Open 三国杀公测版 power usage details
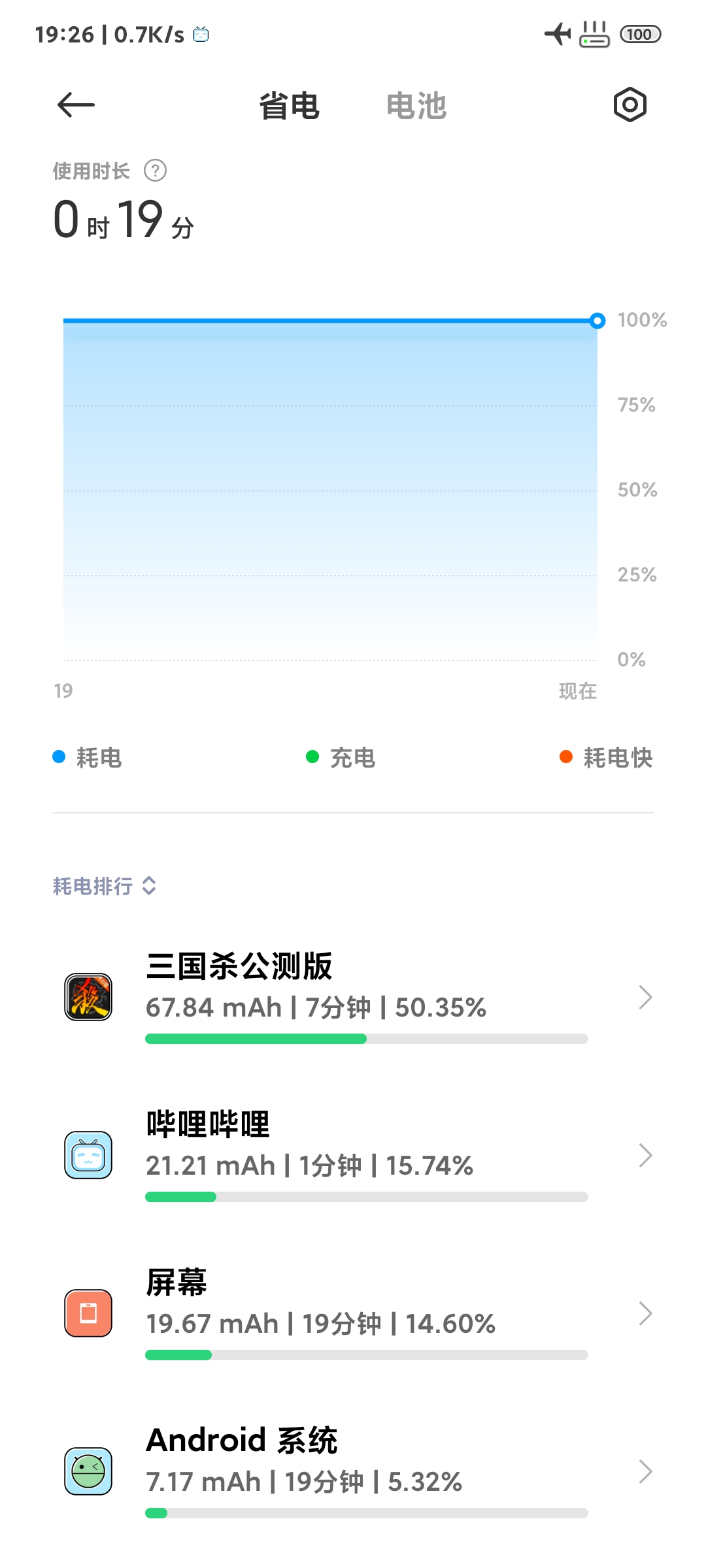 pyautogui.click(x=353, y=997)
